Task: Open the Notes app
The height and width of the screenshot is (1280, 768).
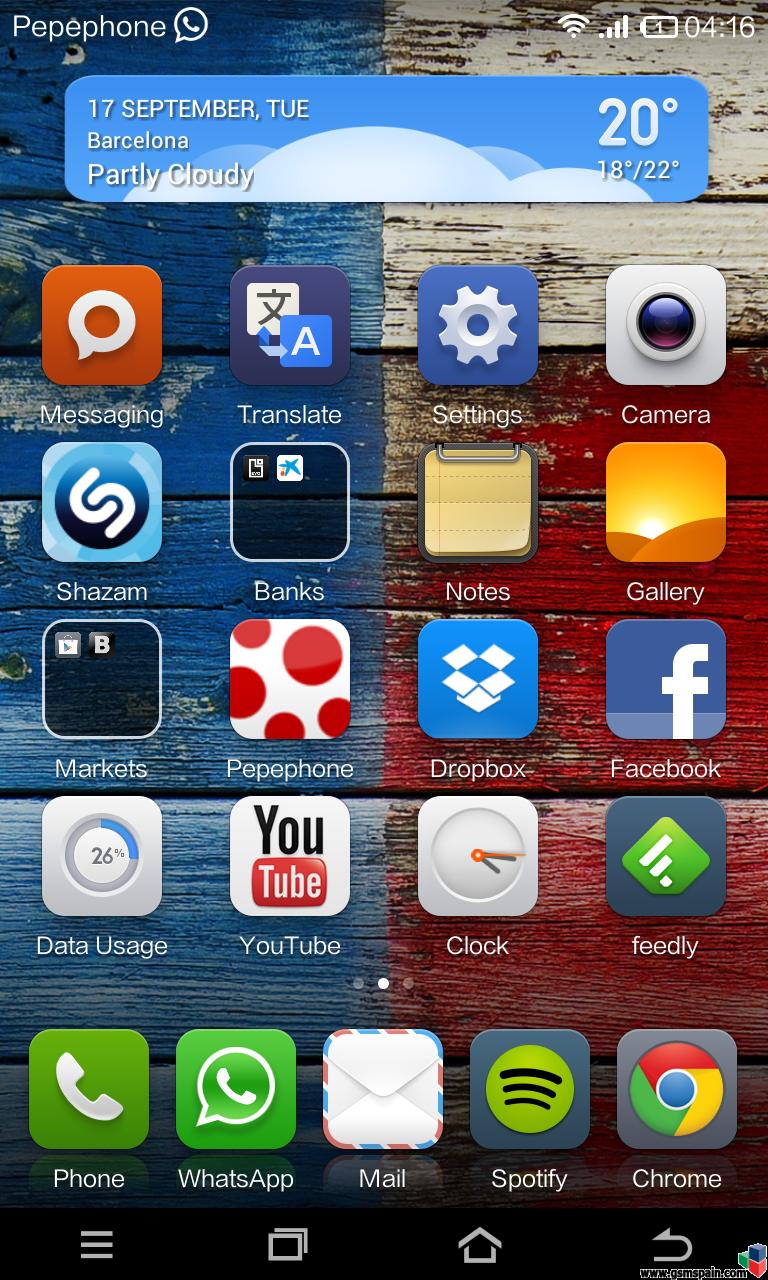Action: (478, 502)
